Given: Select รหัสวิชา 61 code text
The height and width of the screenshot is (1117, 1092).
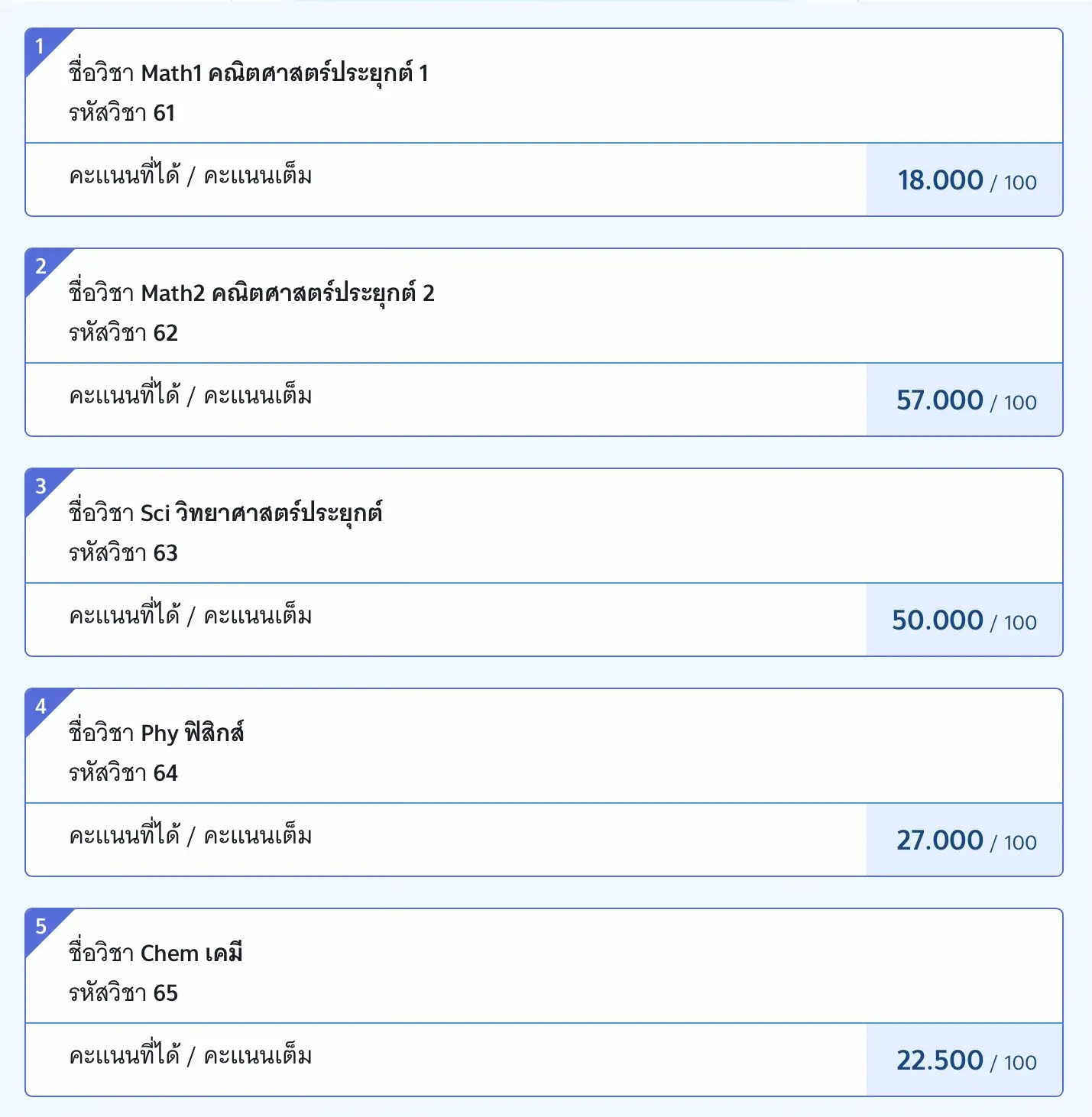Looking at the screenshot, I should (121, 112).
